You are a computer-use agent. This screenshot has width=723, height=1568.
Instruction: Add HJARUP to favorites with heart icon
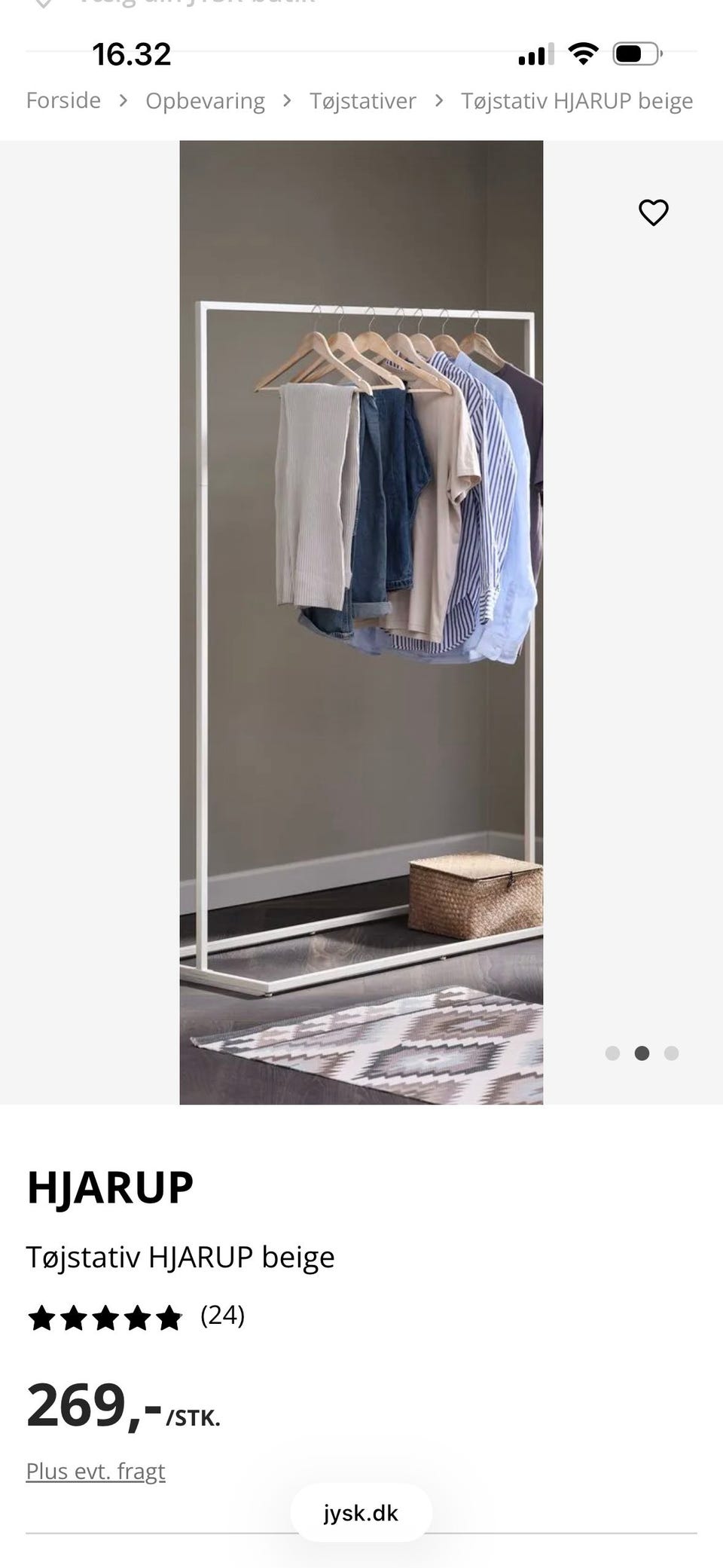[x=653, y=212]
